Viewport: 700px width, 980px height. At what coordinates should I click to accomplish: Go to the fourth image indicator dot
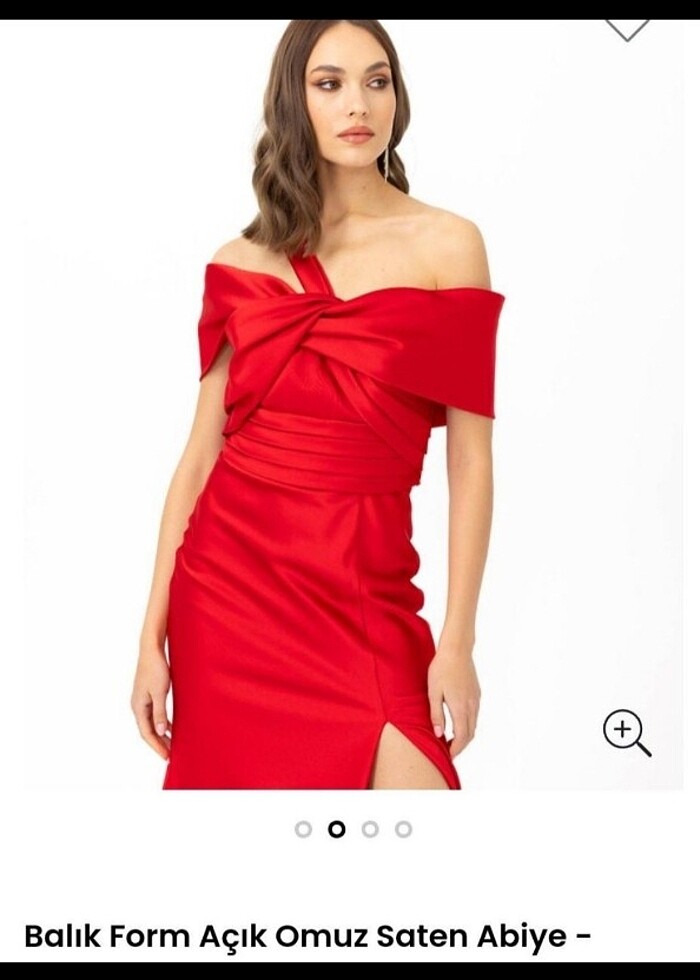tap(403, 829)
